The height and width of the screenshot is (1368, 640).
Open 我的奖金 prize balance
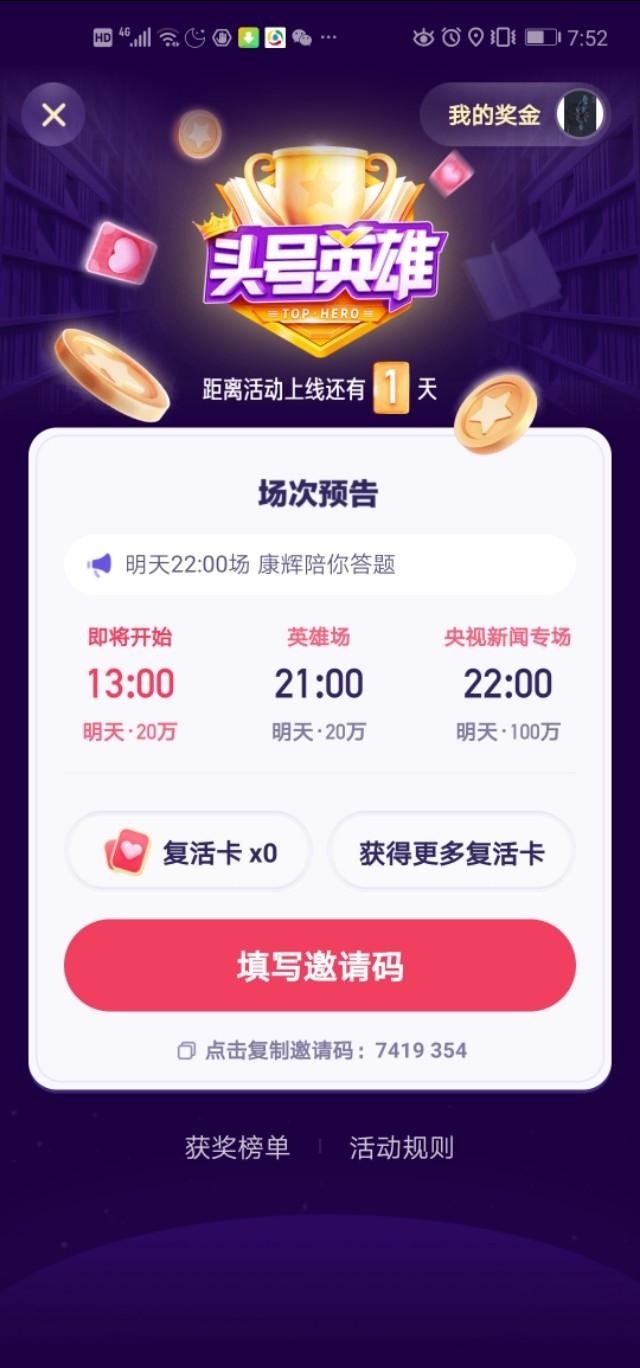tap(515, 114)
